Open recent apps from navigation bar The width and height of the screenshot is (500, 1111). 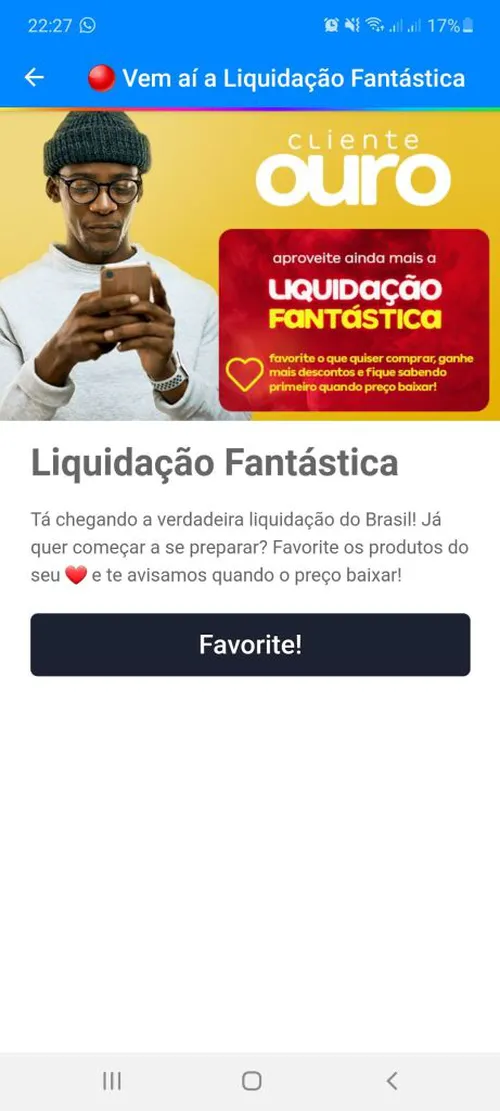click(x=112, y=1081)
